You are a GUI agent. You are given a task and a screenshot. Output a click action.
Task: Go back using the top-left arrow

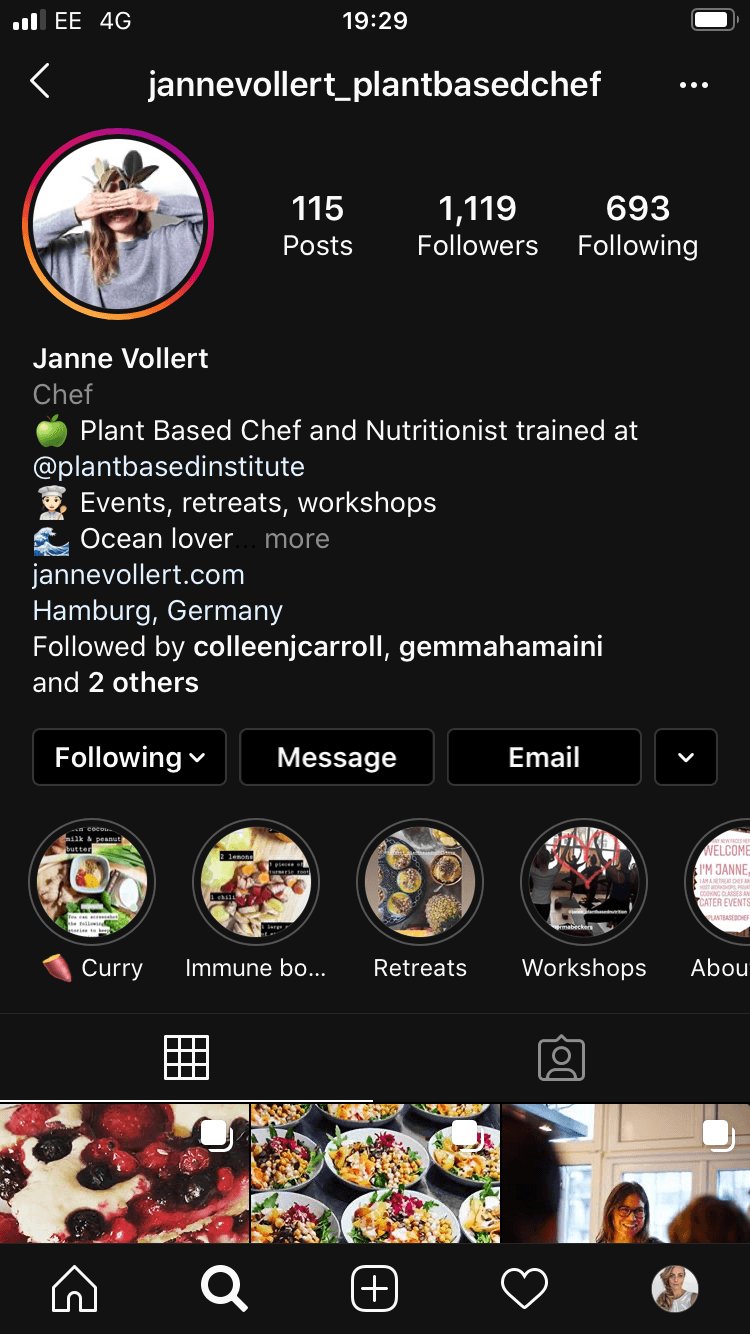tap(40, 82)
